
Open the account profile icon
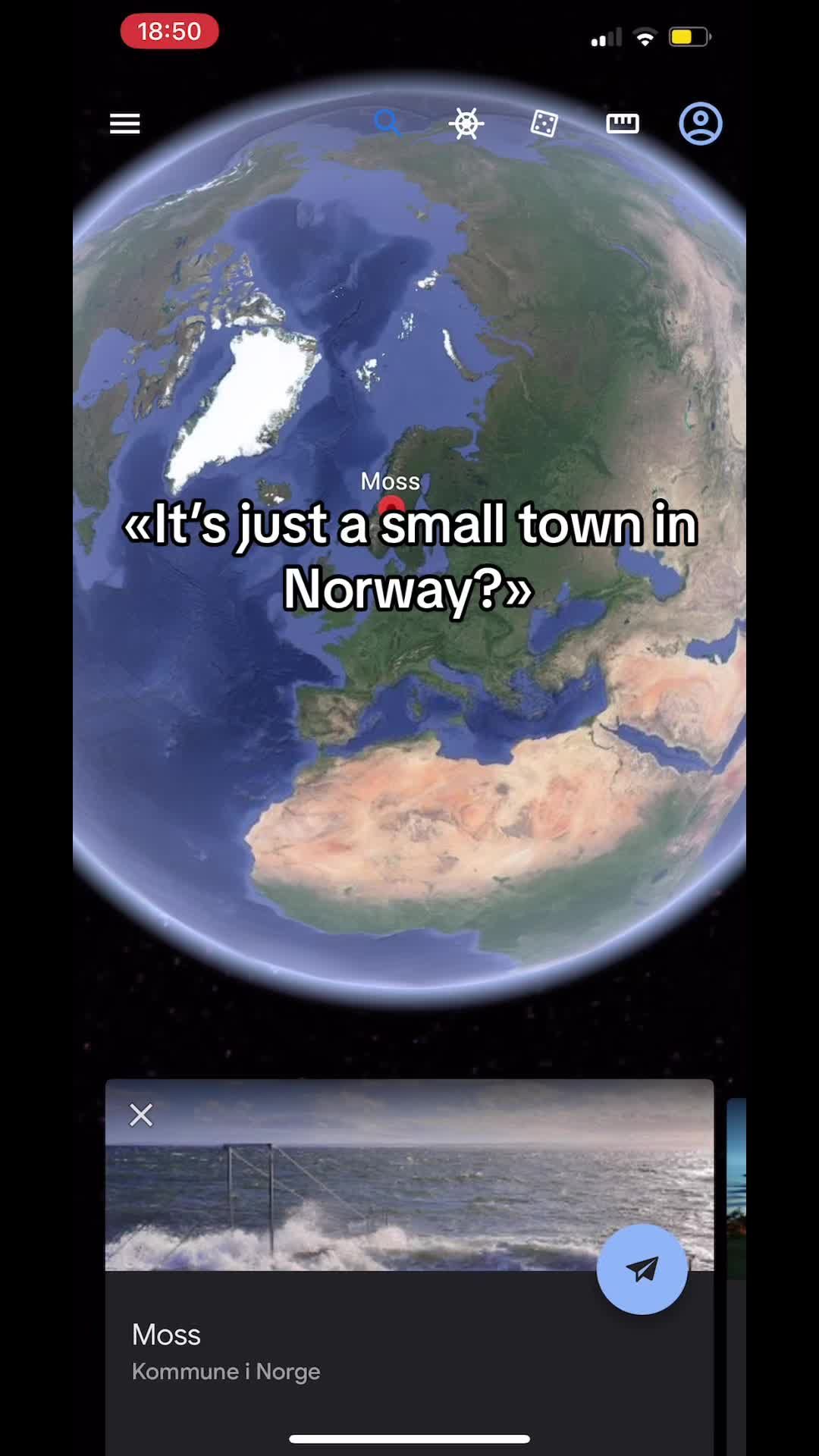(700, 124)
